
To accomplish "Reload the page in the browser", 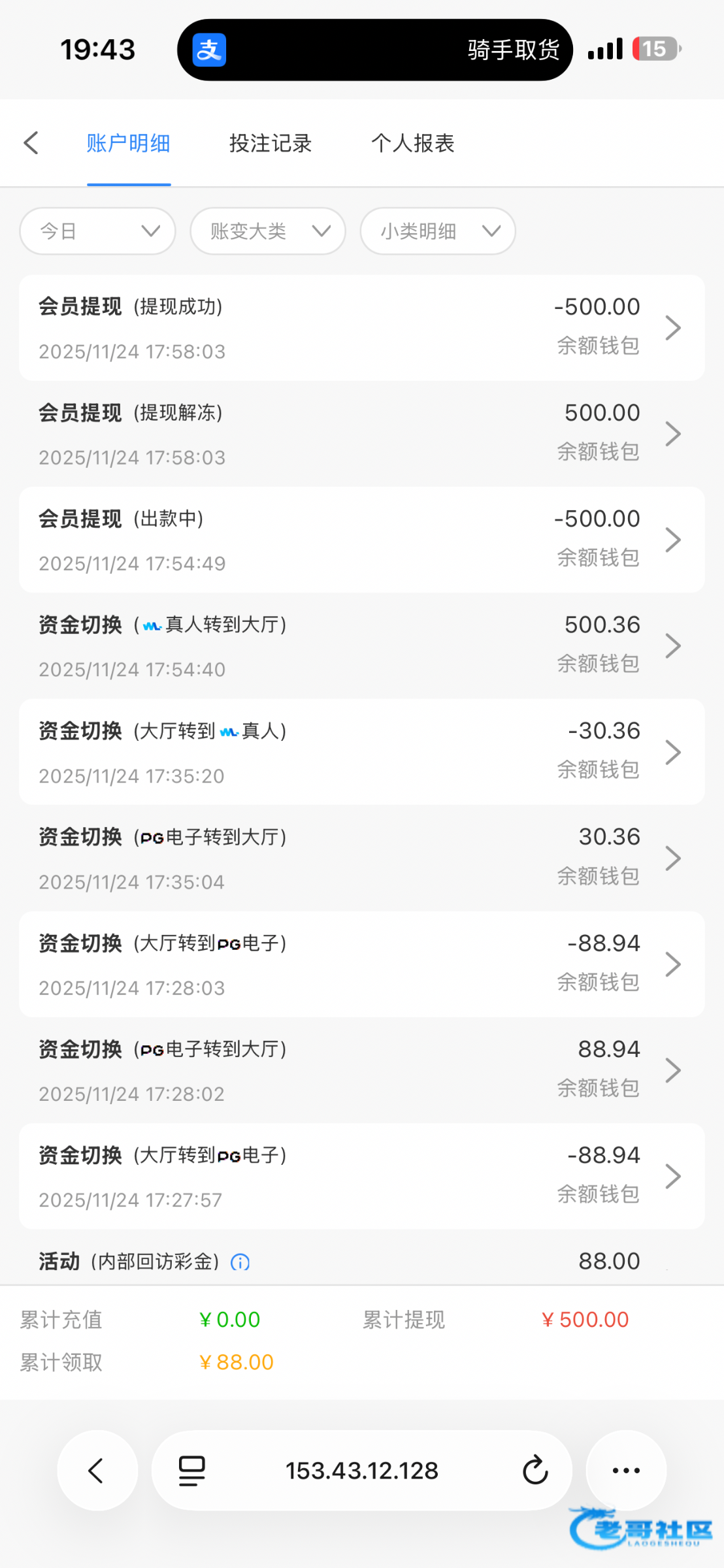I will [x=535, y=1471].
